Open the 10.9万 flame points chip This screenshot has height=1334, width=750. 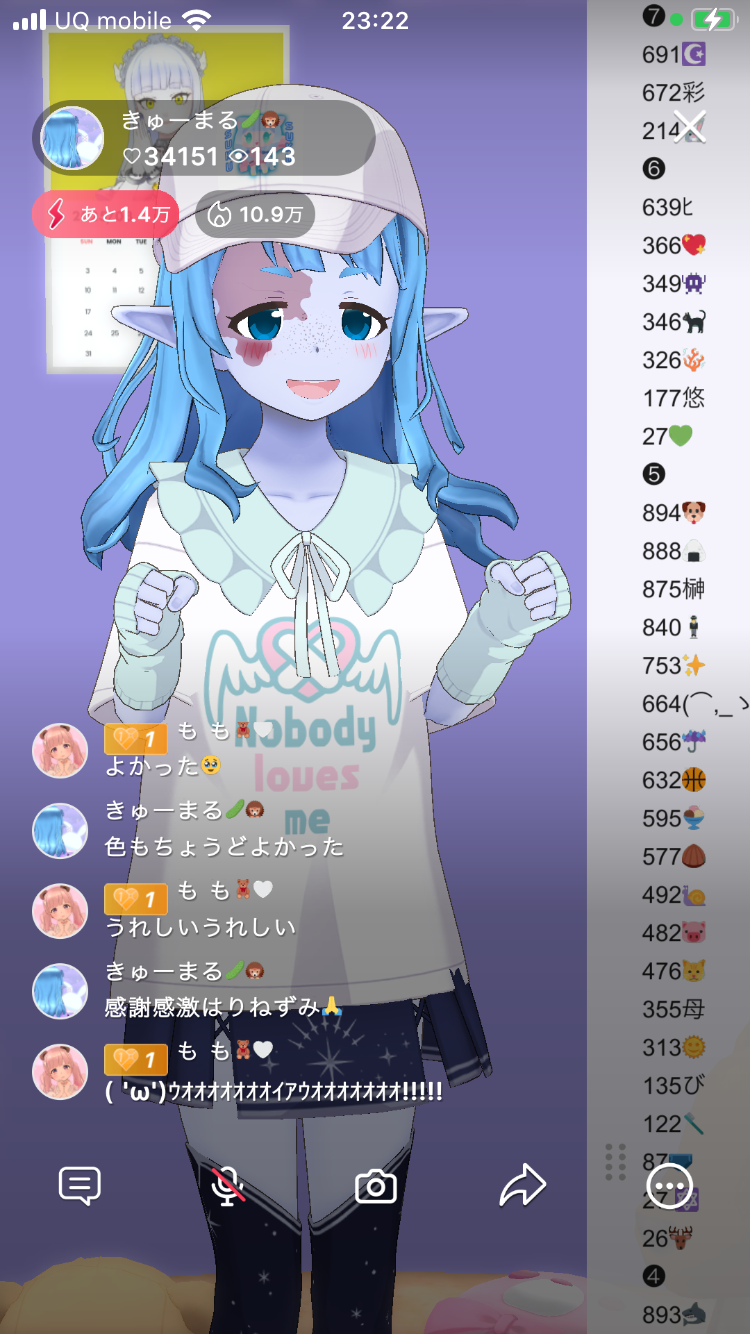click(x=255, y=214)
